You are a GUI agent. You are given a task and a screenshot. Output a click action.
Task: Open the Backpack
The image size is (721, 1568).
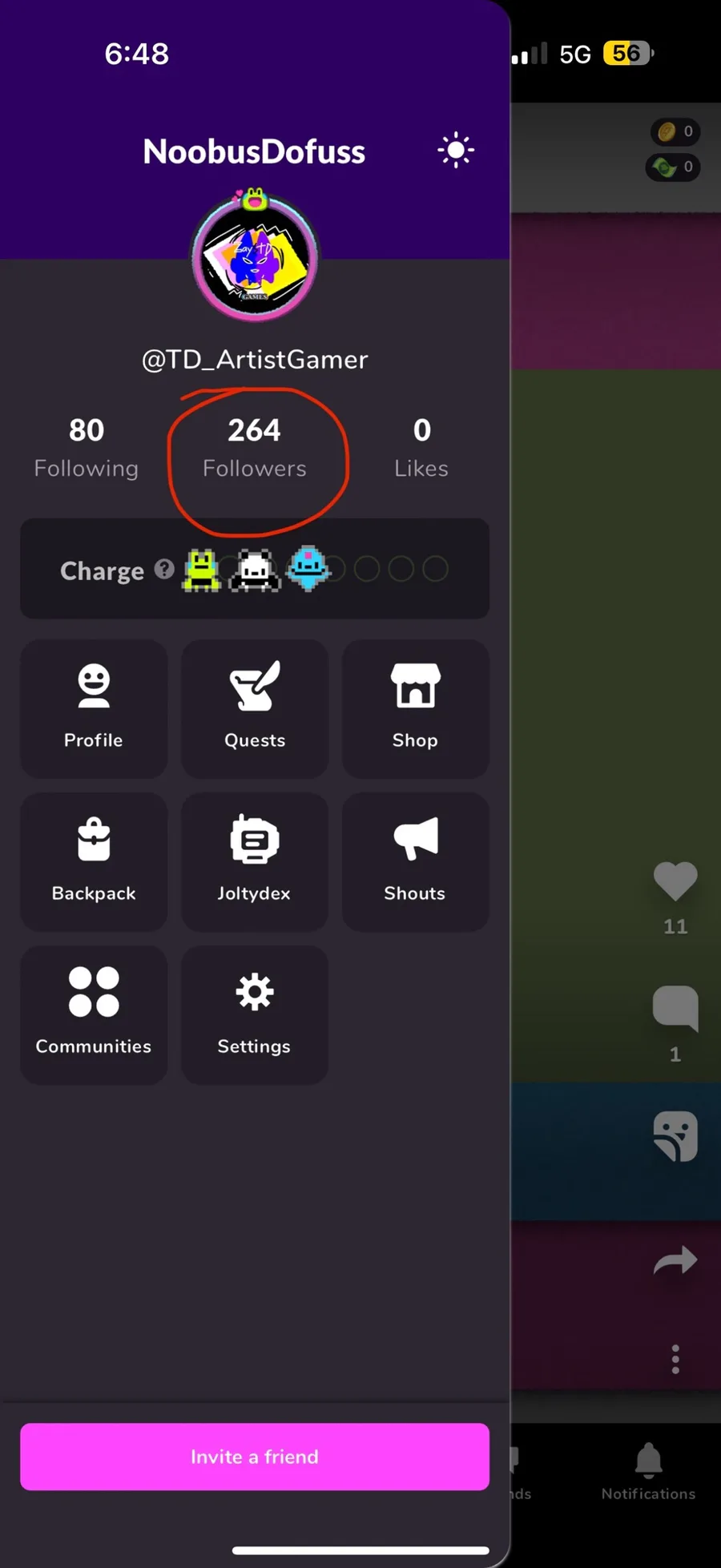tap(94, 861)
